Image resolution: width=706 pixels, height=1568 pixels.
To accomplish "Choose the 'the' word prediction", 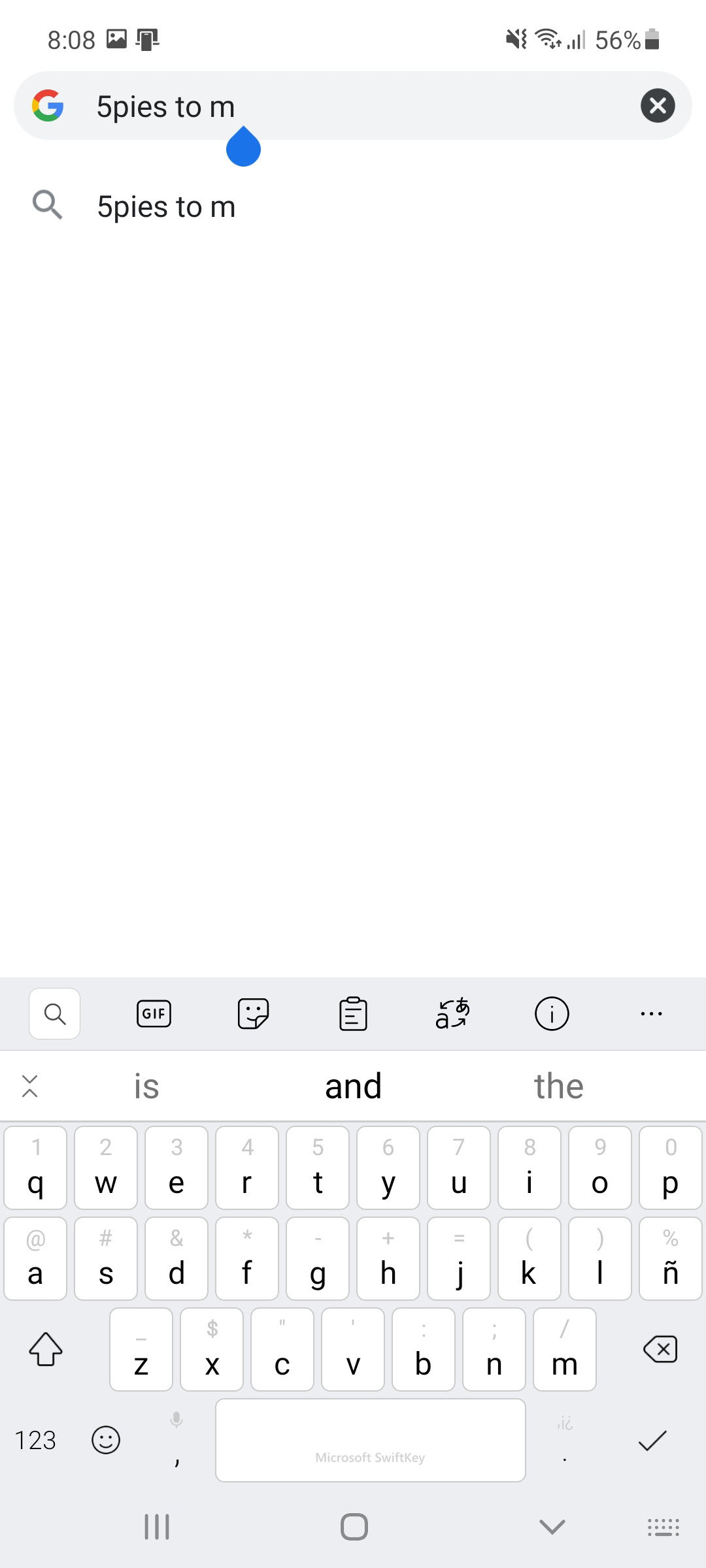I will [559, 1086].
